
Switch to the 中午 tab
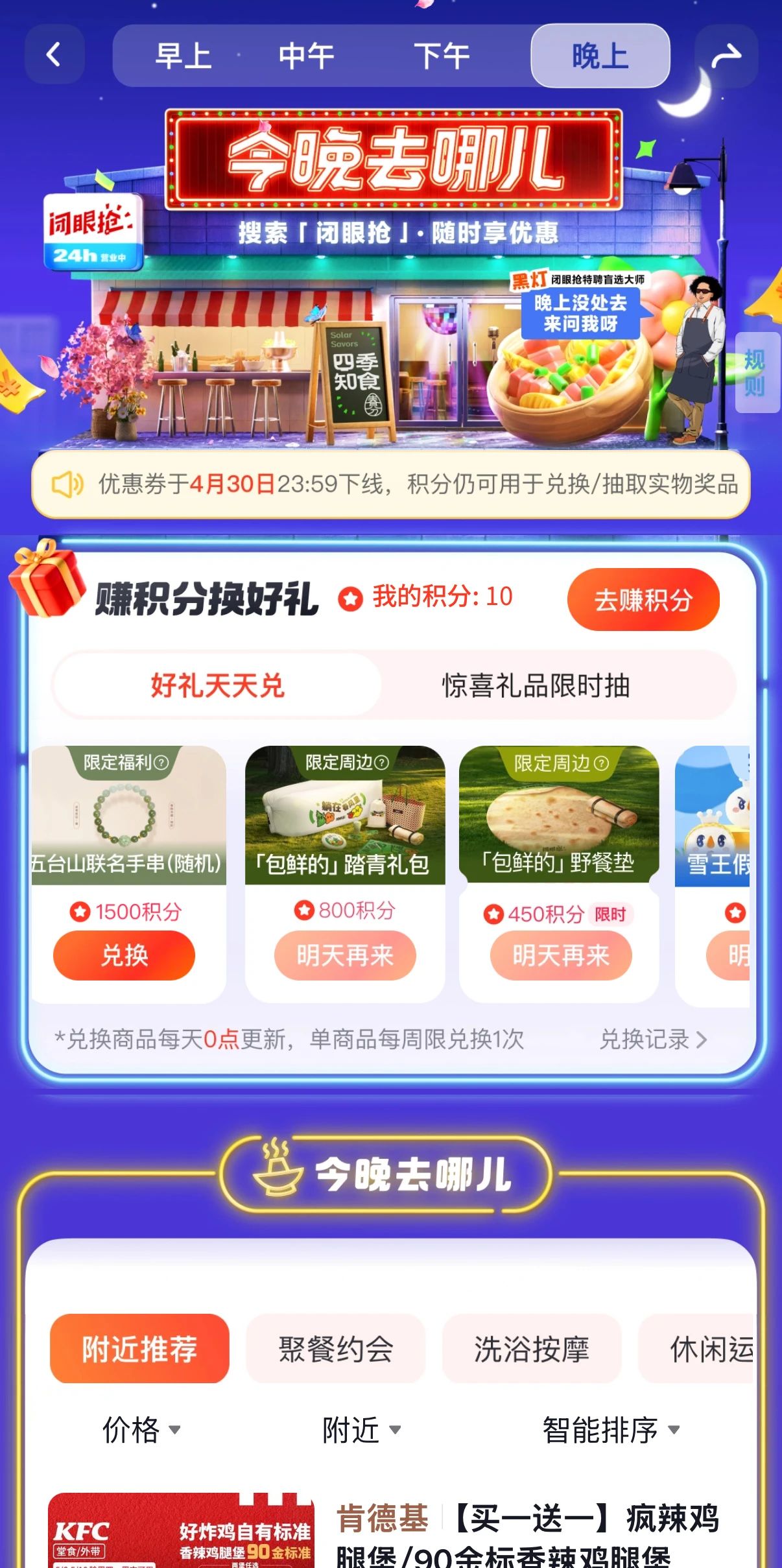[306, 56]
